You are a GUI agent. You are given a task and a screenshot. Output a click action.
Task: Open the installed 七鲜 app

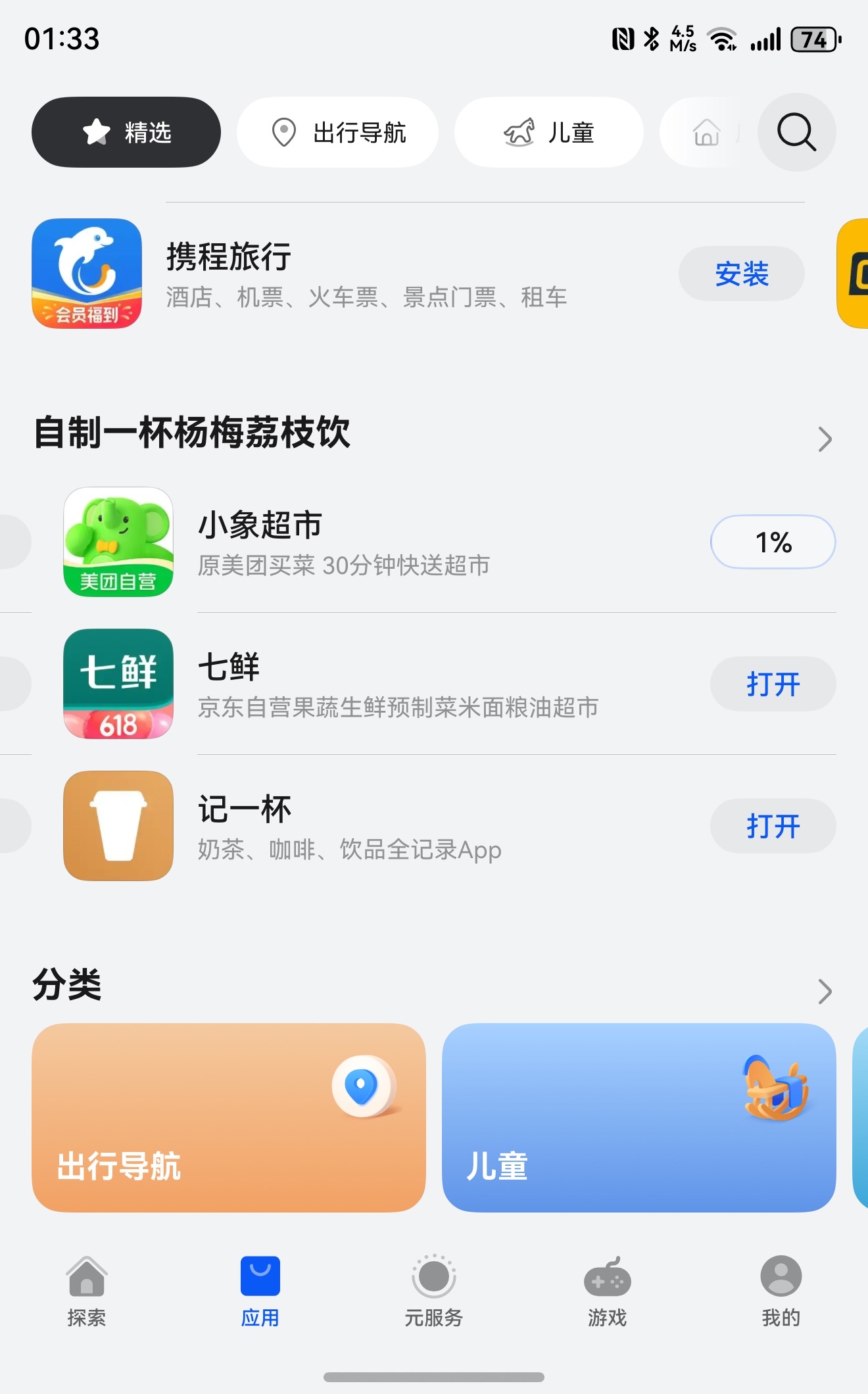[773, 684]
